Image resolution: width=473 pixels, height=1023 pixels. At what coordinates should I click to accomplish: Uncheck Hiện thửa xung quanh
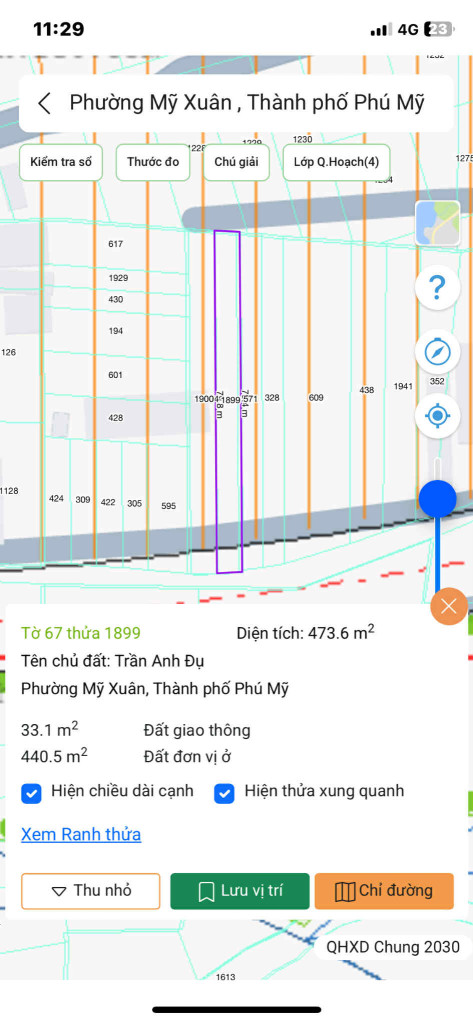(224, 793)
